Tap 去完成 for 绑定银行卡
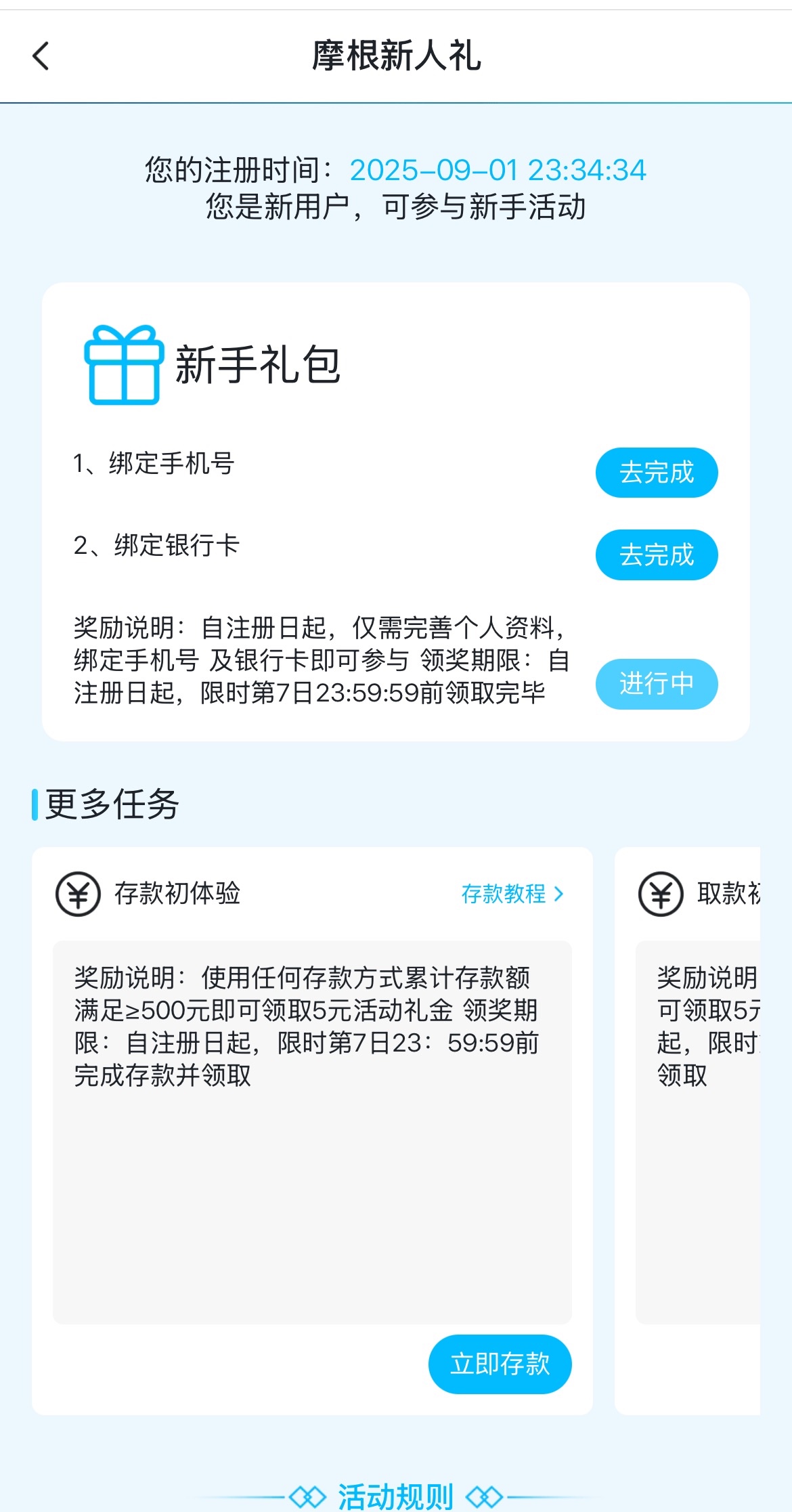The image size is (792, 1512). click(656, 555)
